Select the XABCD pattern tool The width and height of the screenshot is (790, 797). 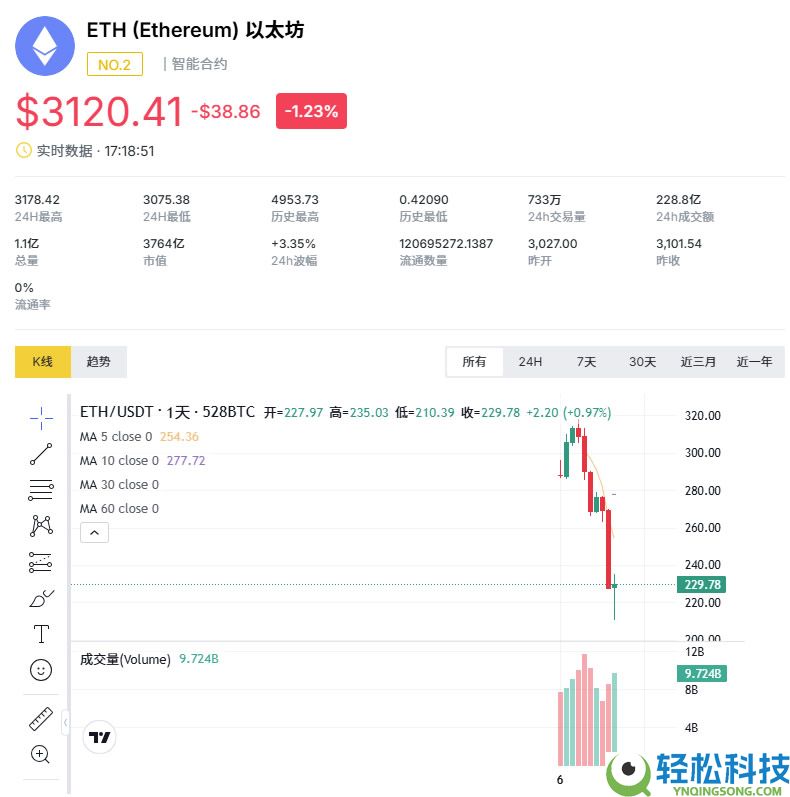(x=41, y=525)
